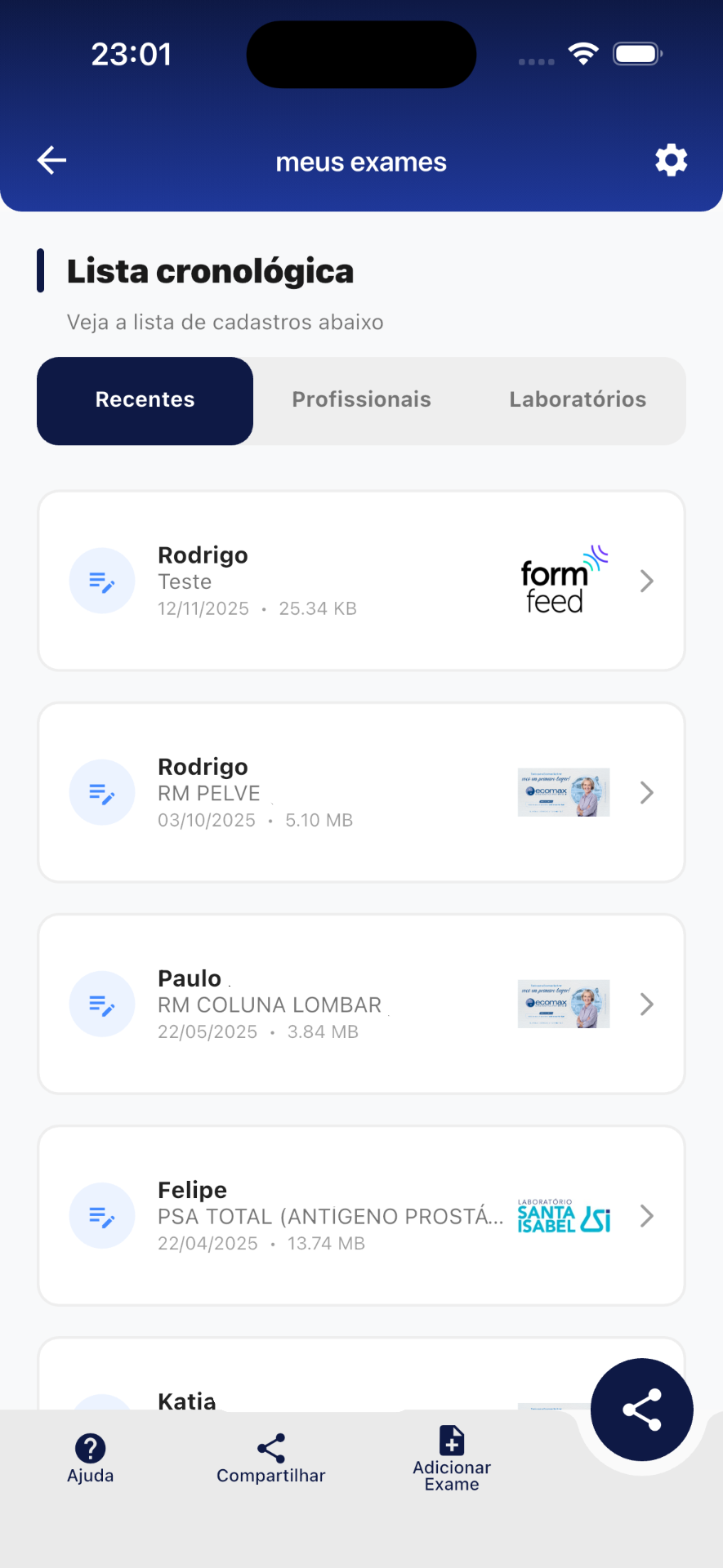The width and height of the screenshot is (723, 1568).
Task: Tap the battery indicator in the status bar
Action: [x=636, y=52]
